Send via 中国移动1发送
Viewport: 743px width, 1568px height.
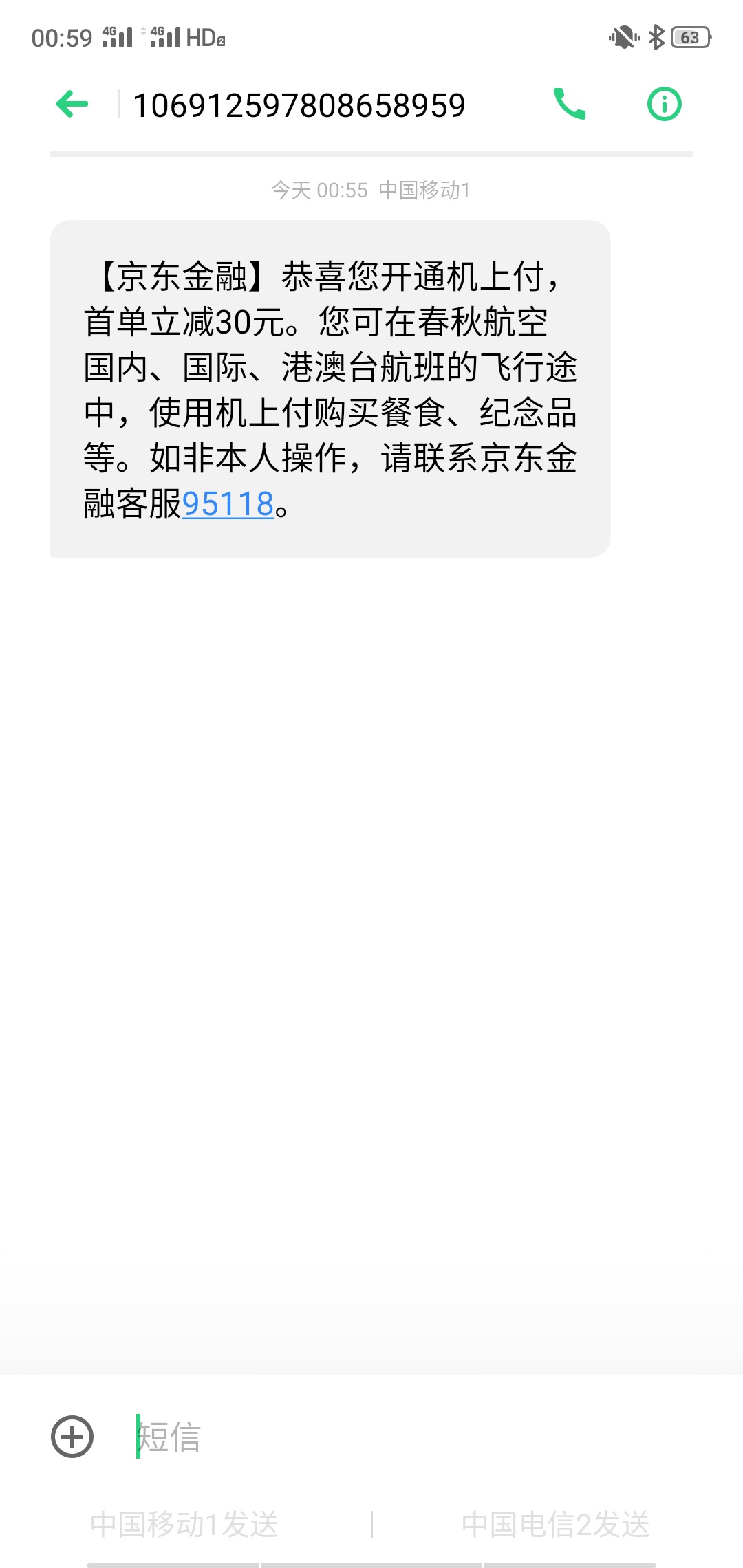184,1525
